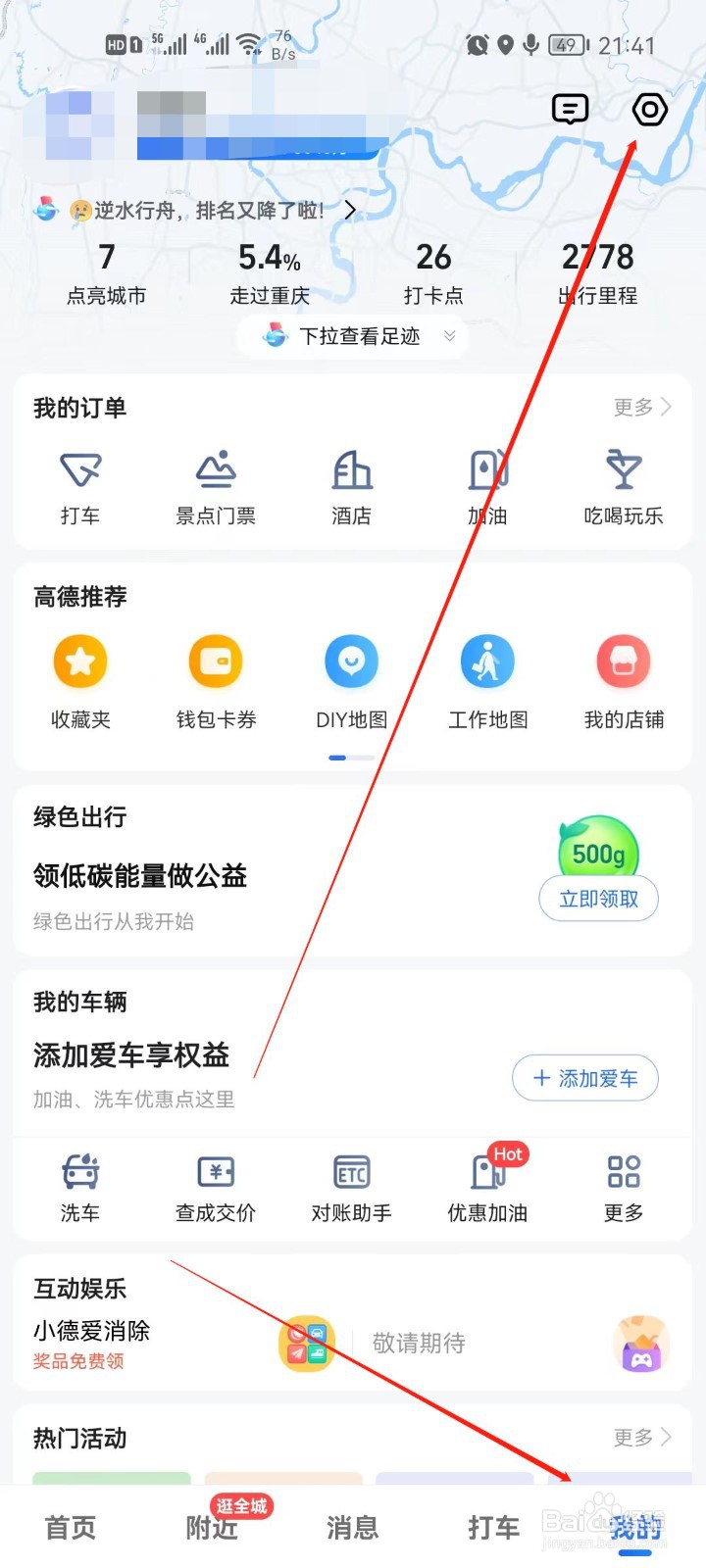706x1568 pixels.
Task: Open the settings gear icon
Action: pyautogui.click(x=651, y=109)
